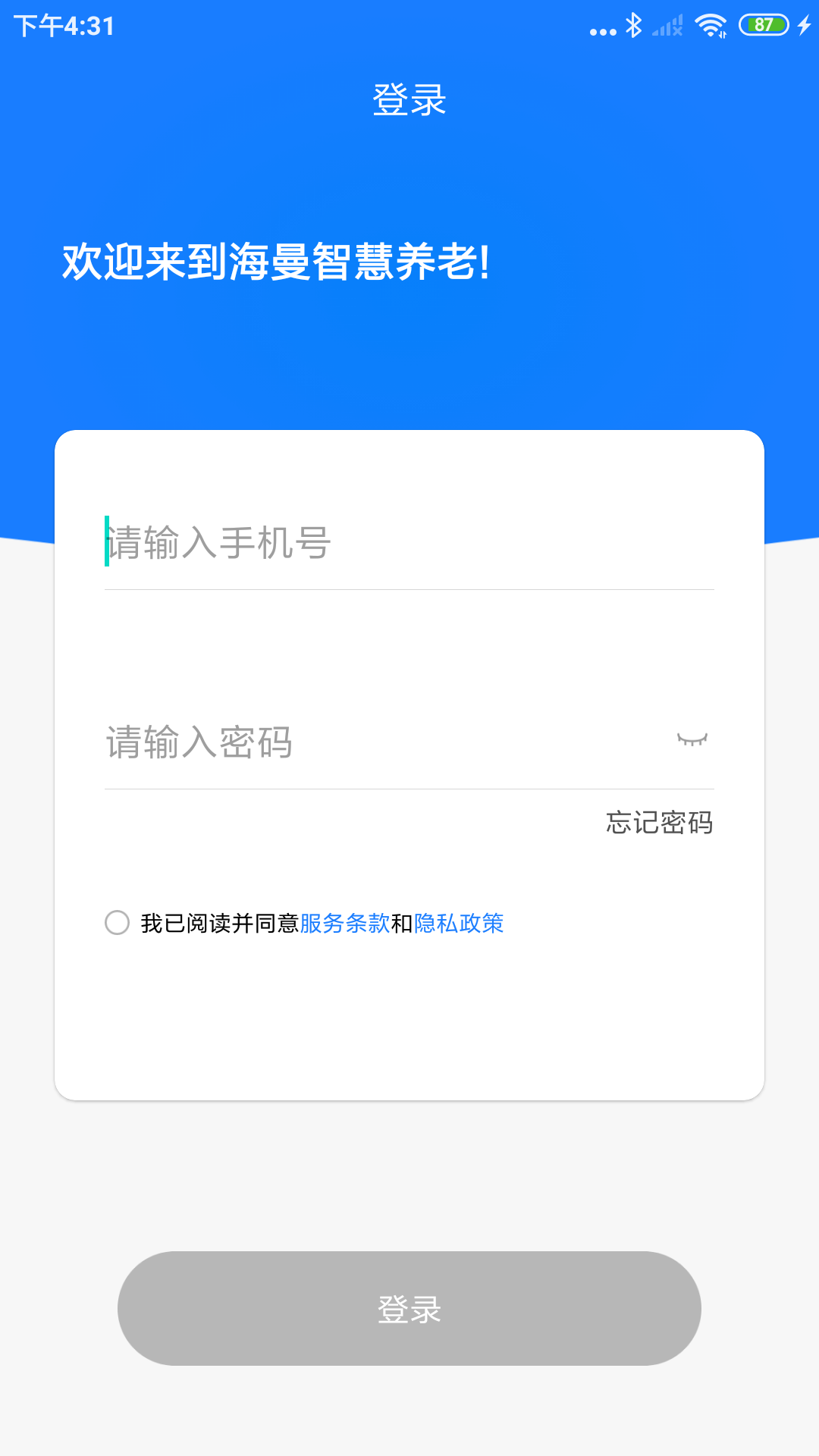Image resolution: width=819 pixels, height=1456 pixels.
Task: Tap the charging lightning icon
Action: (x=805, y=25)
